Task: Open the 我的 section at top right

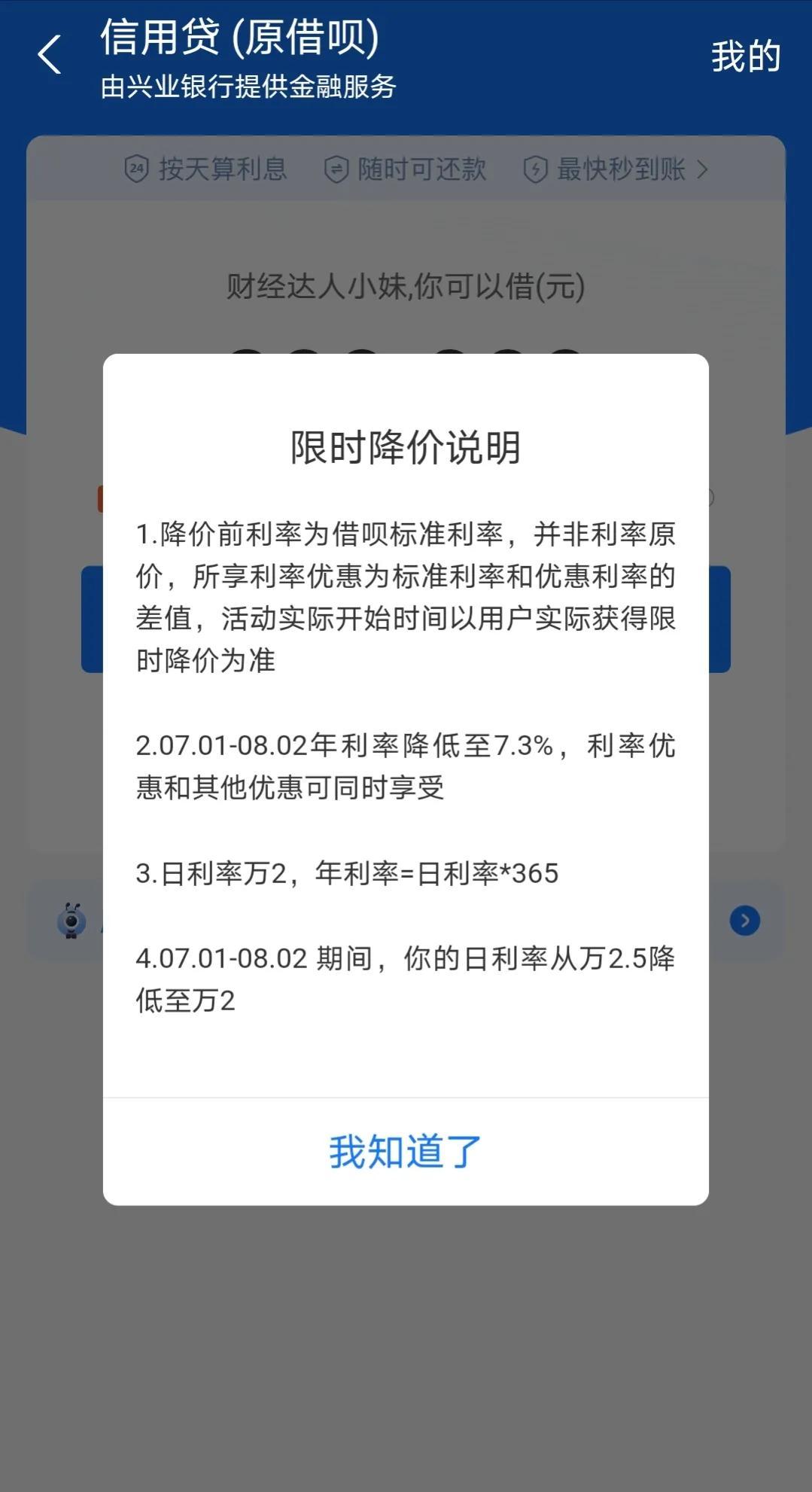Action: (x=746, y=55)
